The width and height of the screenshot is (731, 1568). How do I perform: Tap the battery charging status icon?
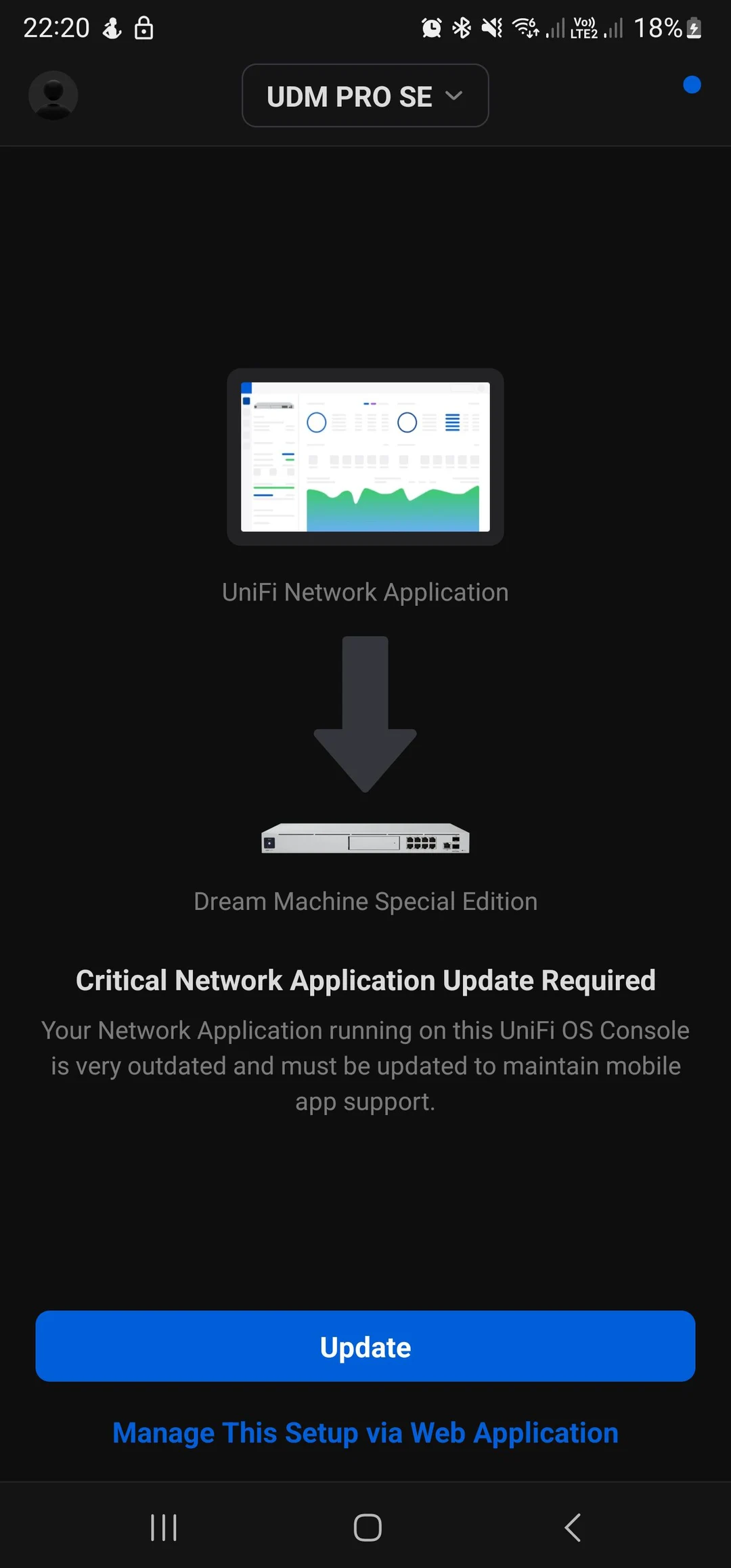(692, 28)
